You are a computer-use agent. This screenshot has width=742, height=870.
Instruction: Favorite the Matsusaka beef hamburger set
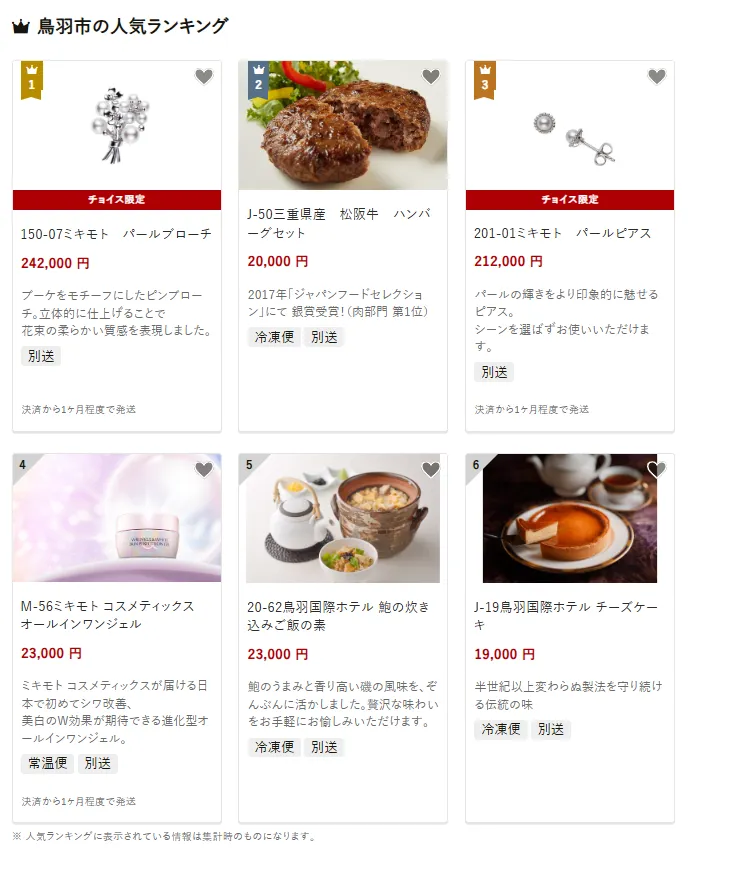pos(431,77)
